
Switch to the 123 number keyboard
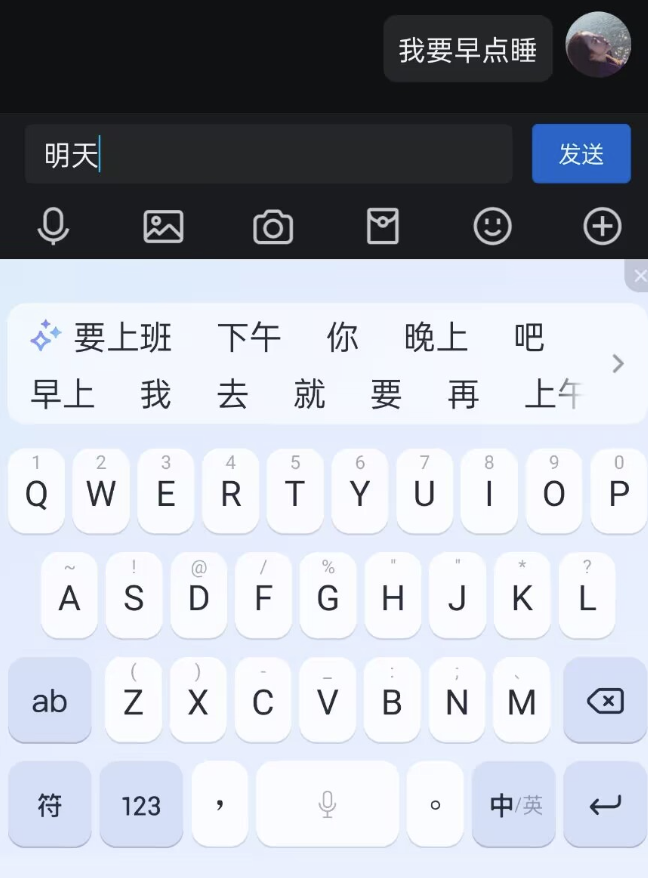pyautogui.click(x=141, y=805)
